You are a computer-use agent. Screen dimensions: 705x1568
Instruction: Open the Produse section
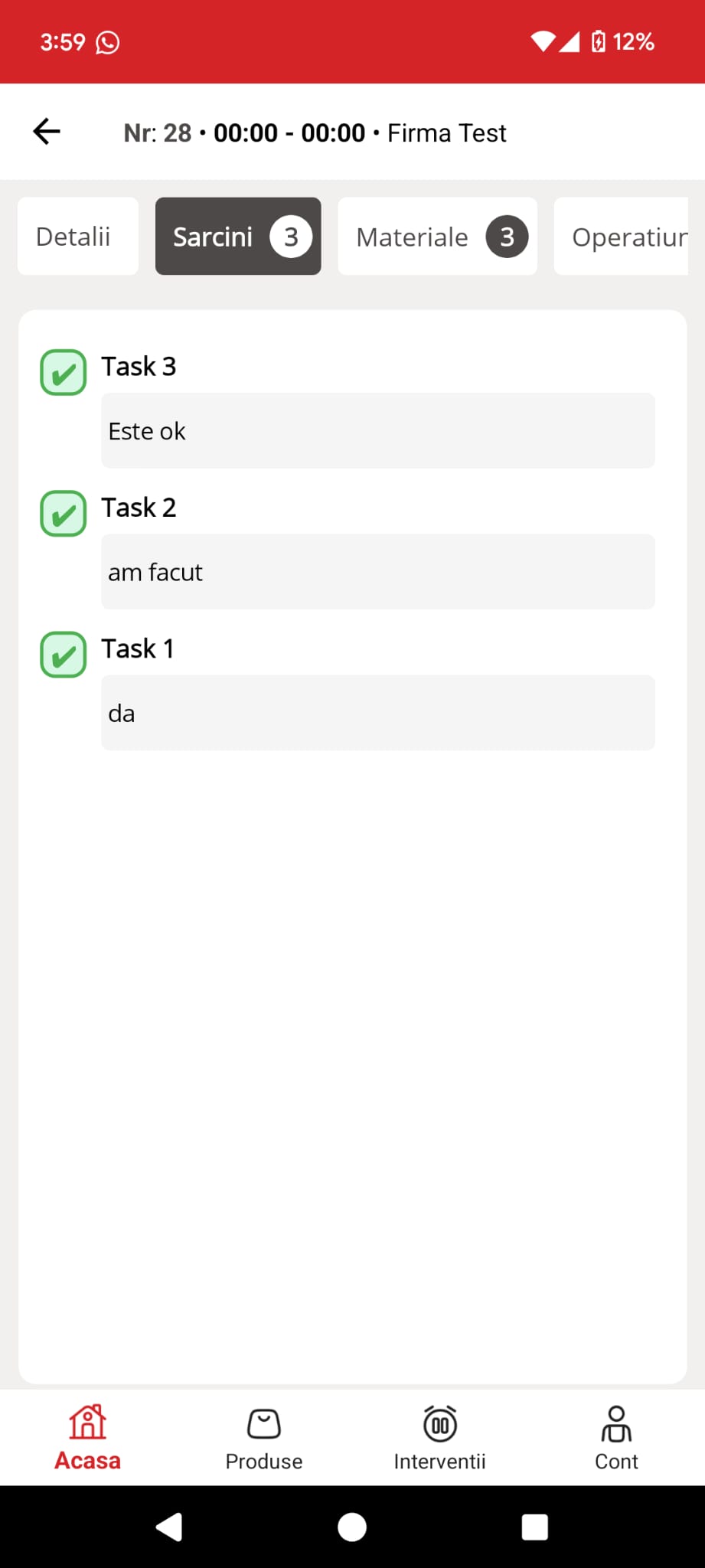point(264,1438)
